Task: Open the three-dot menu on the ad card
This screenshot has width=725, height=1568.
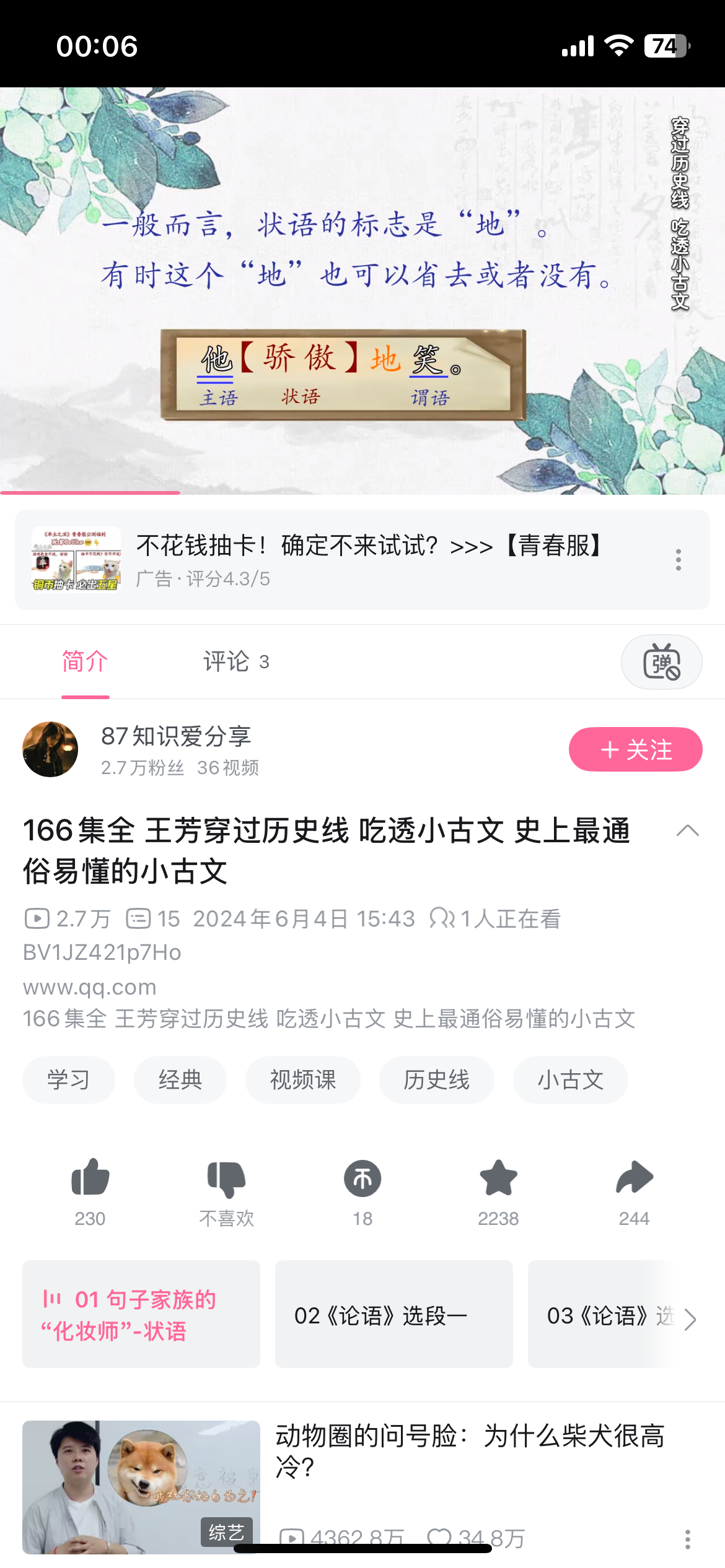Action: coord(679,559)
